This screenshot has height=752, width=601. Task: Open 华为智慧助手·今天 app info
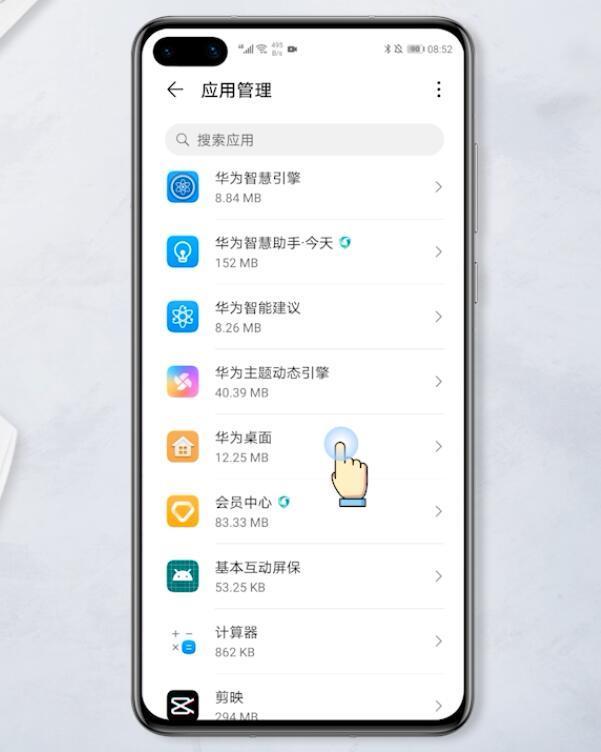pyautogui.click(x=304, y=252)
